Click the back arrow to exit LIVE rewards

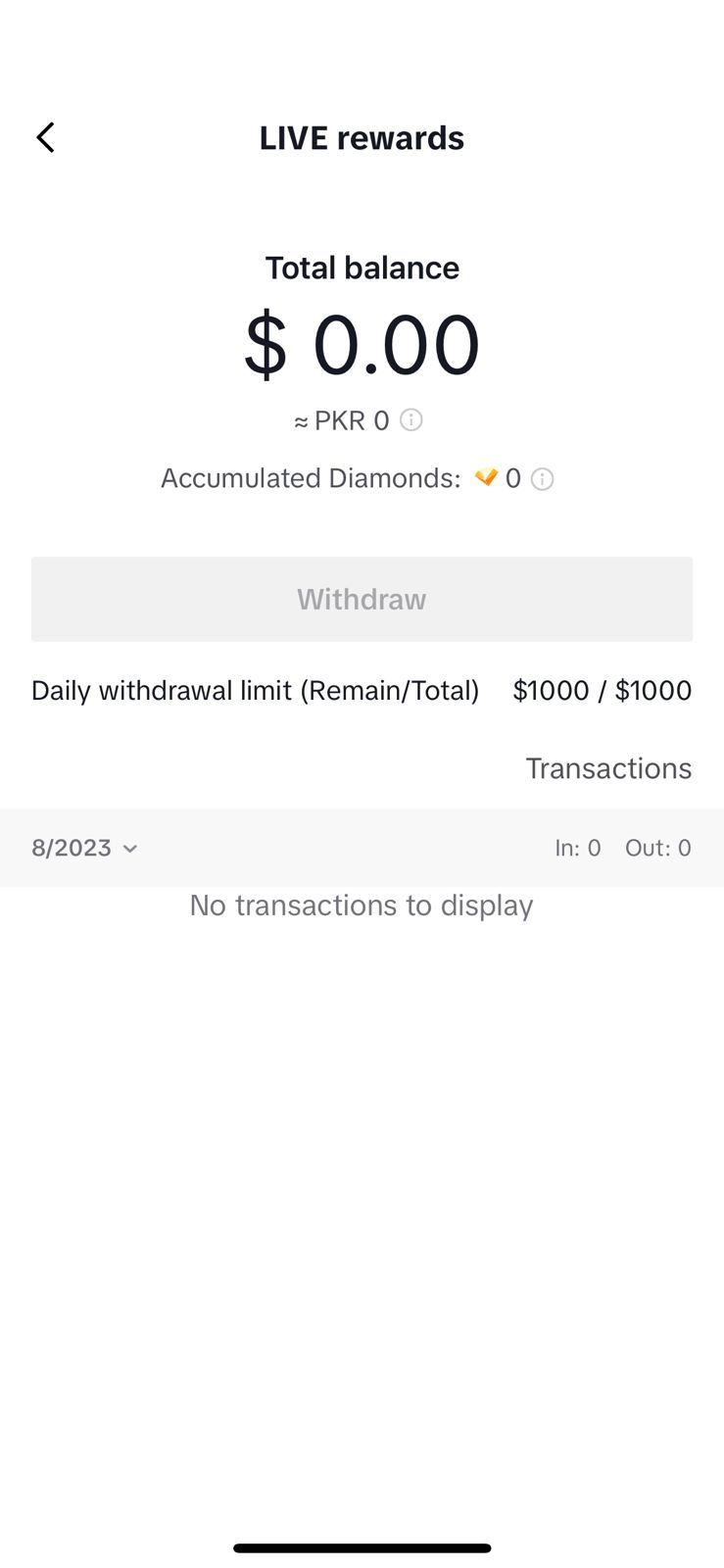click(45, 137)
